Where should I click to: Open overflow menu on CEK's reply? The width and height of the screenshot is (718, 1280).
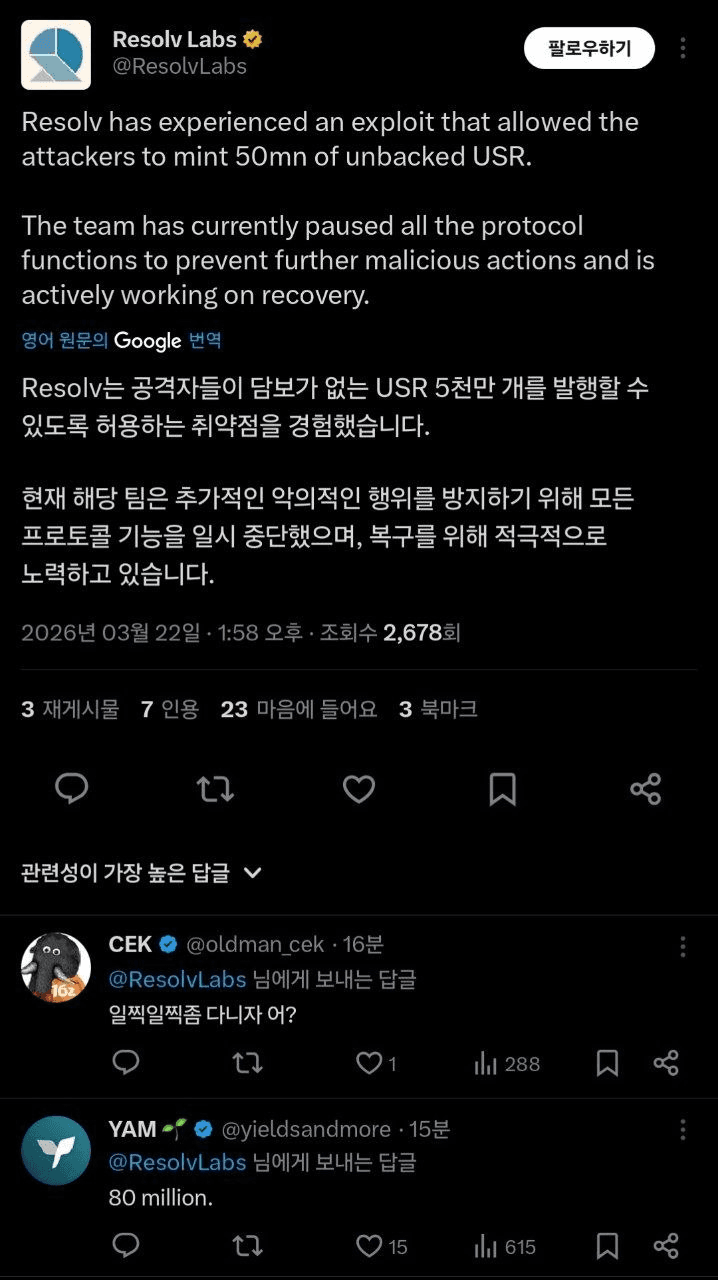point(683,946)
